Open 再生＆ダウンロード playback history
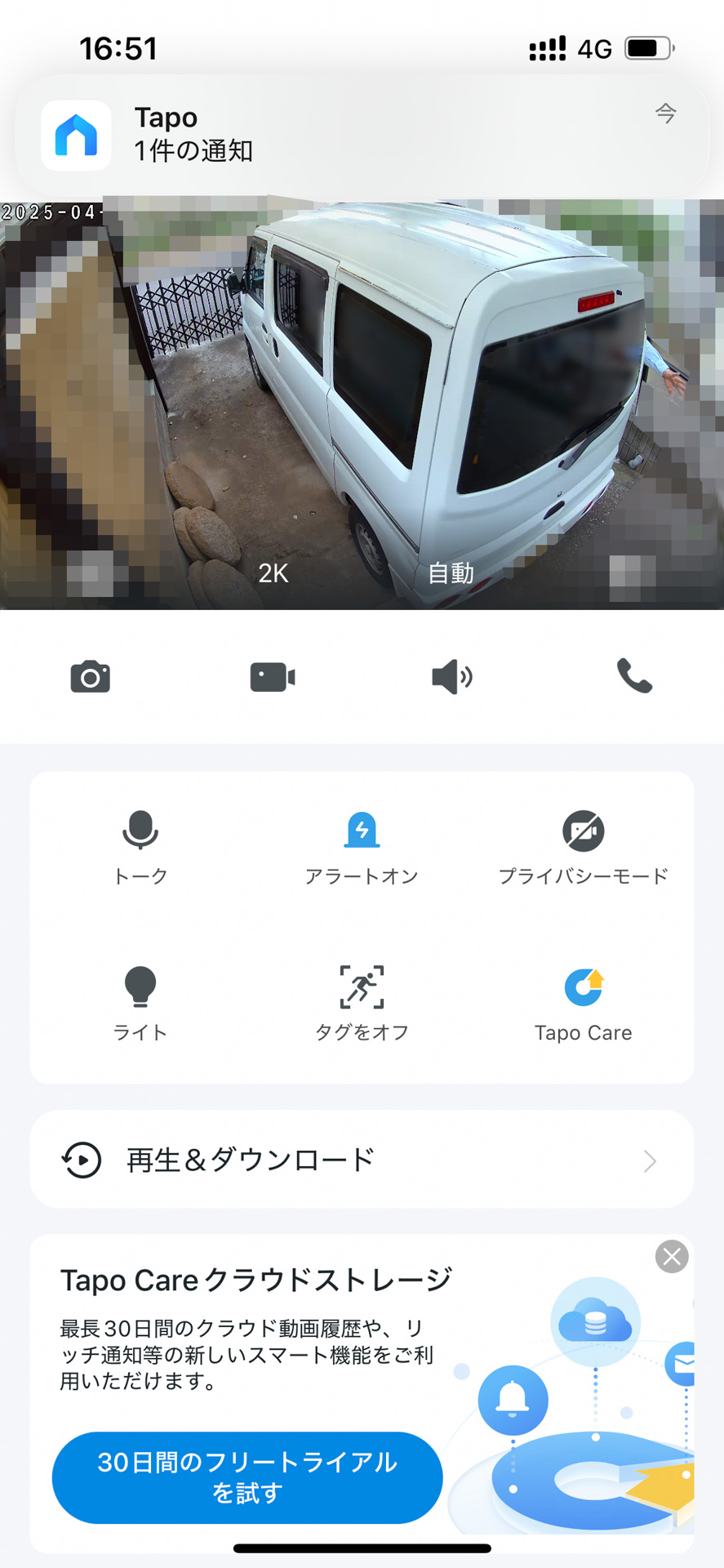 click(x=248, y=1160)
